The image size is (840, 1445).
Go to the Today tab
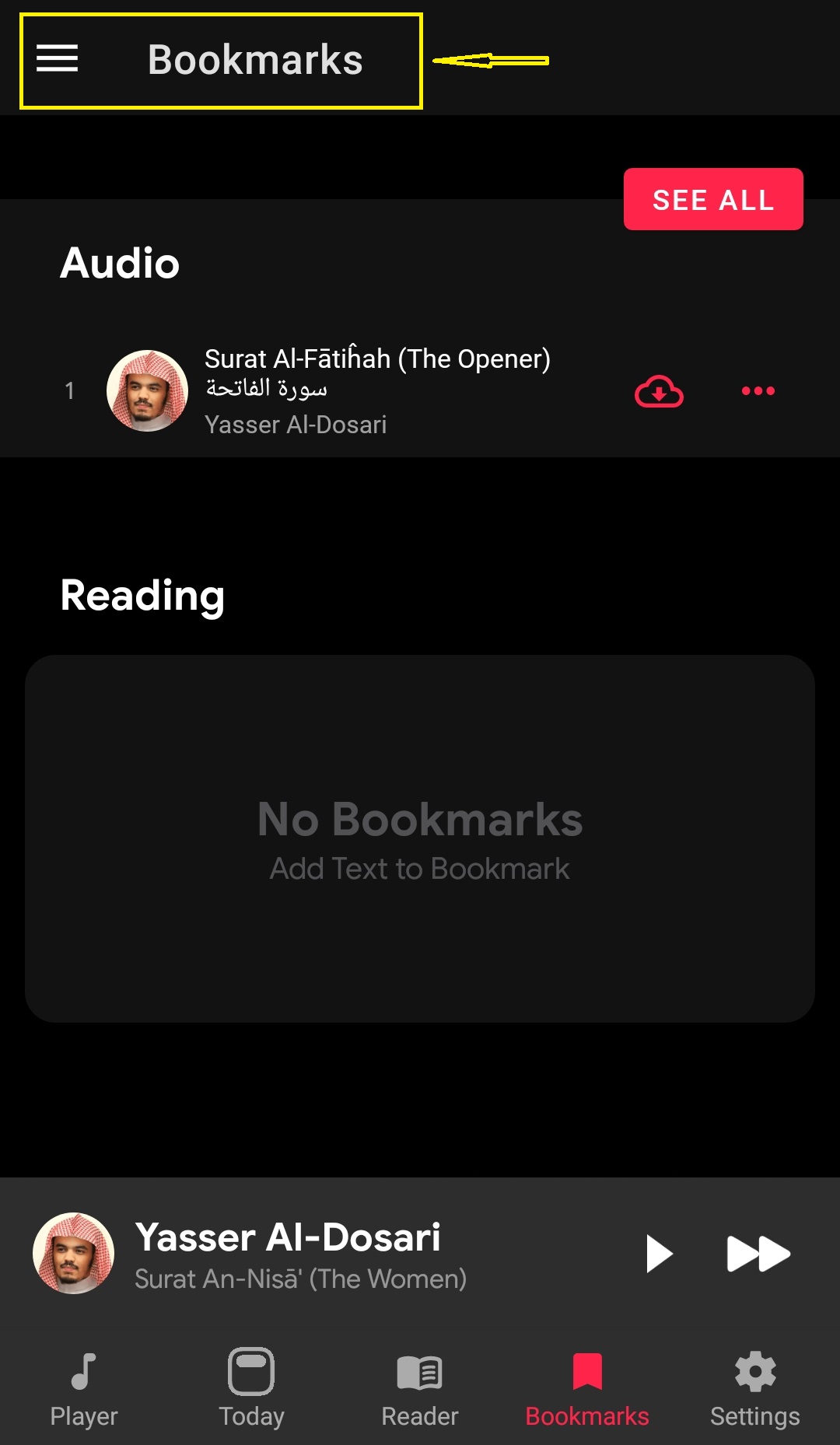point(251,1389)
